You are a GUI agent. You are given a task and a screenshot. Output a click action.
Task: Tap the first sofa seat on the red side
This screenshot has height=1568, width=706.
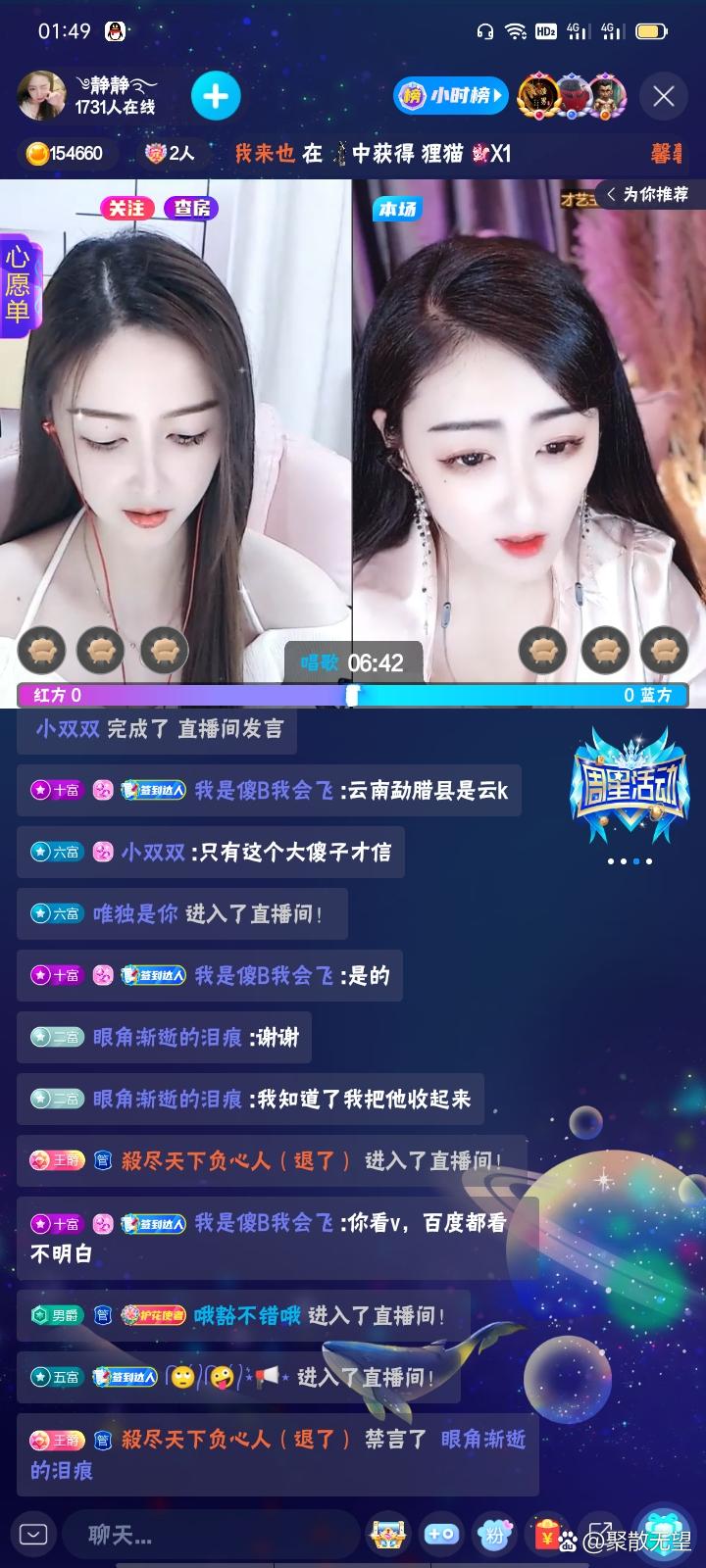click(x=41, y=649)
